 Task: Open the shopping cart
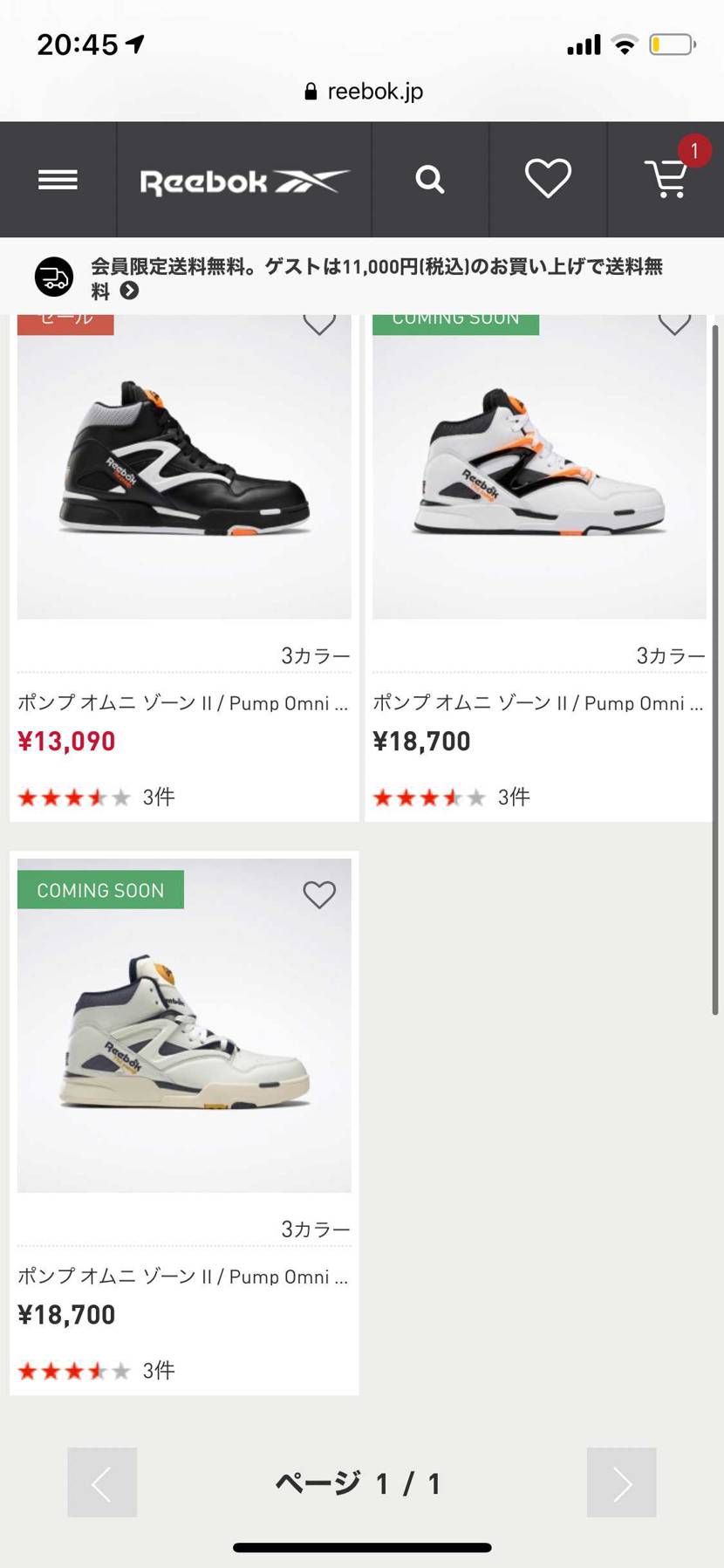pyautogui.click(x=666, y=181)
